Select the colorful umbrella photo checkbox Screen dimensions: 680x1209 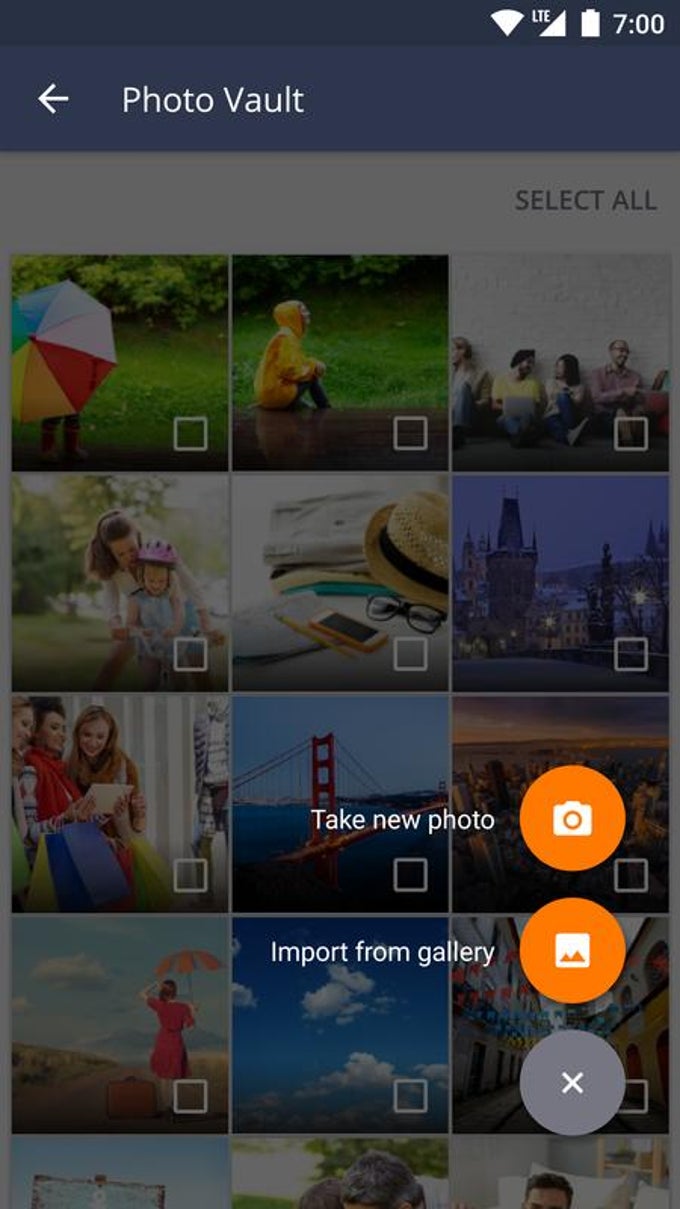[190, 434]
